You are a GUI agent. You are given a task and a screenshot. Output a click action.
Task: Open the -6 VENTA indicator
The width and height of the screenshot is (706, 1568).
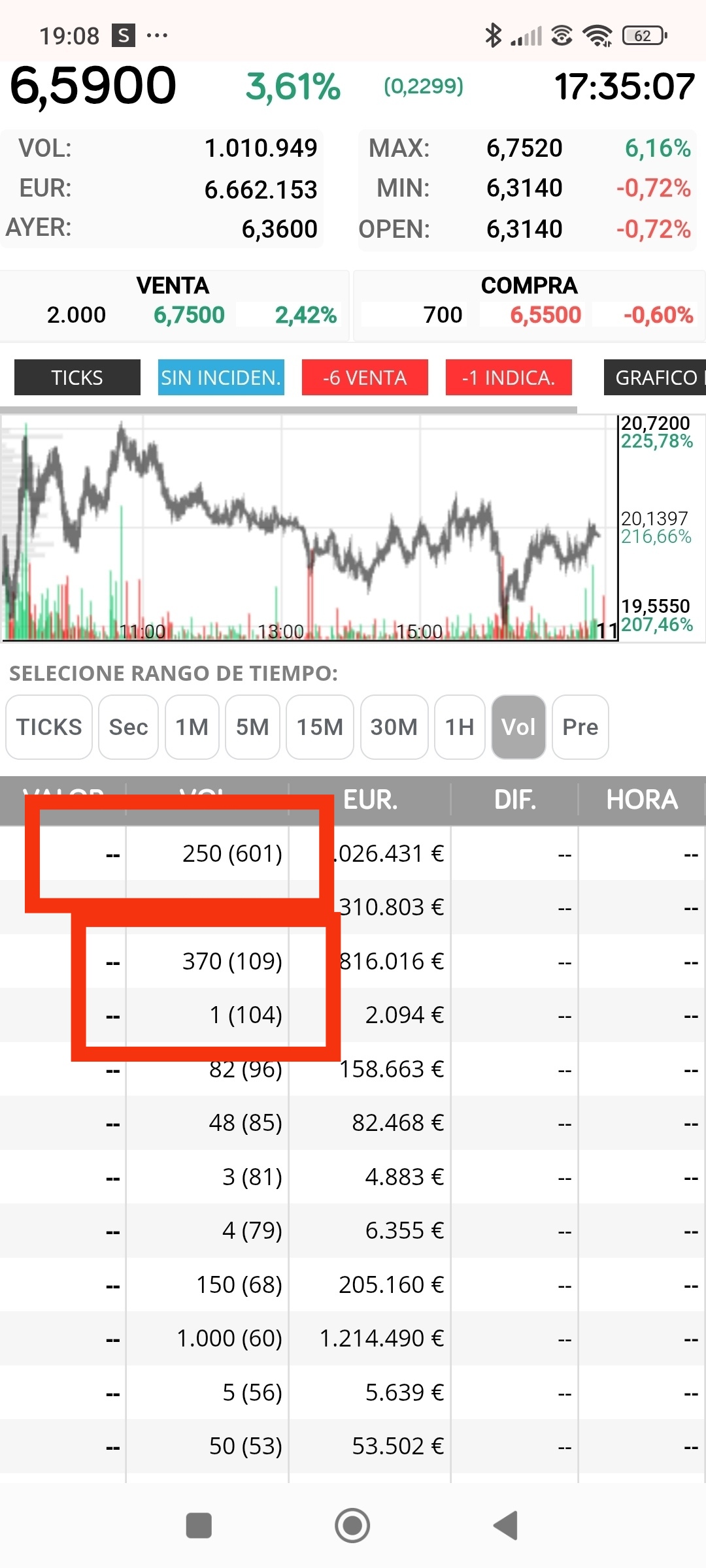(365, 378)
